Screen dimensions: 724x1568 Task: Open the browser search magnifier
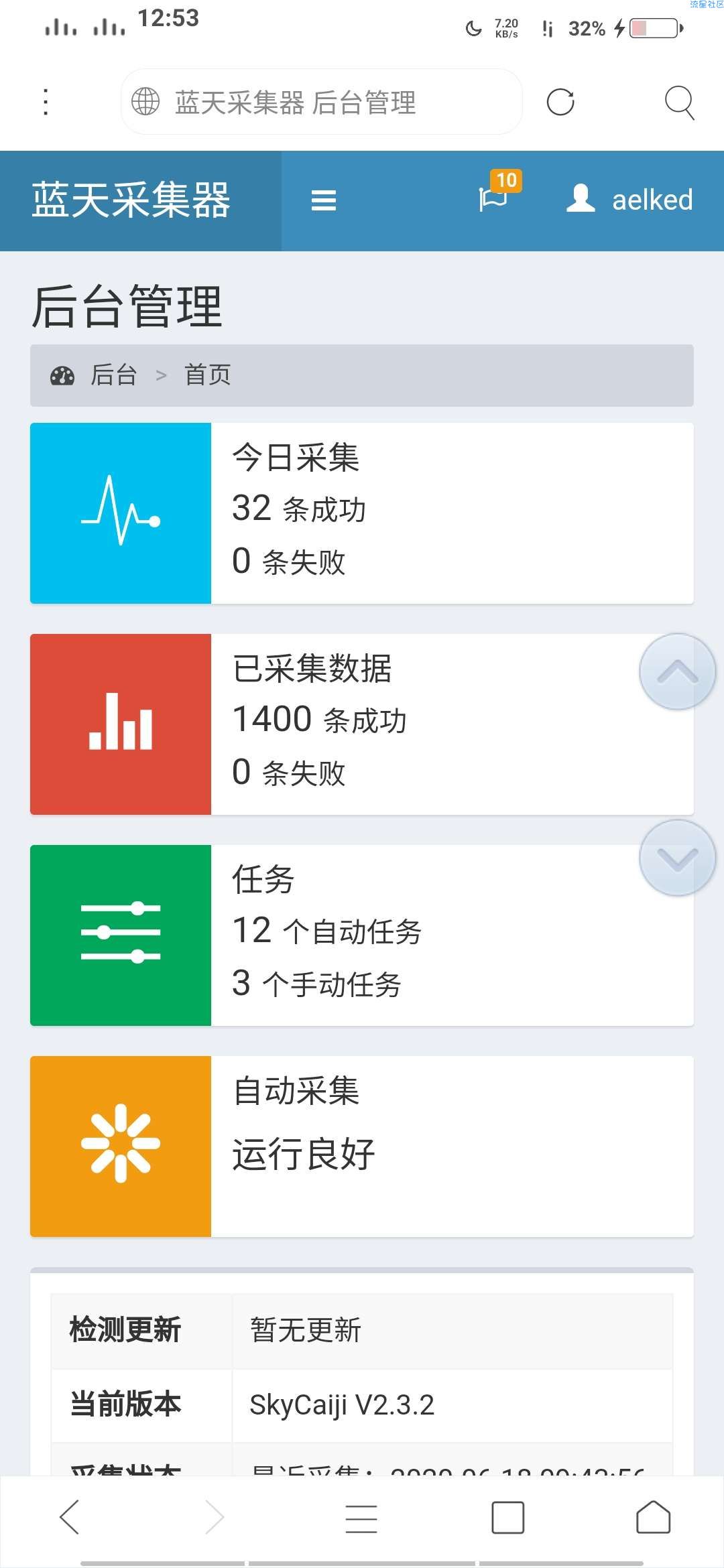click(679, 103)
